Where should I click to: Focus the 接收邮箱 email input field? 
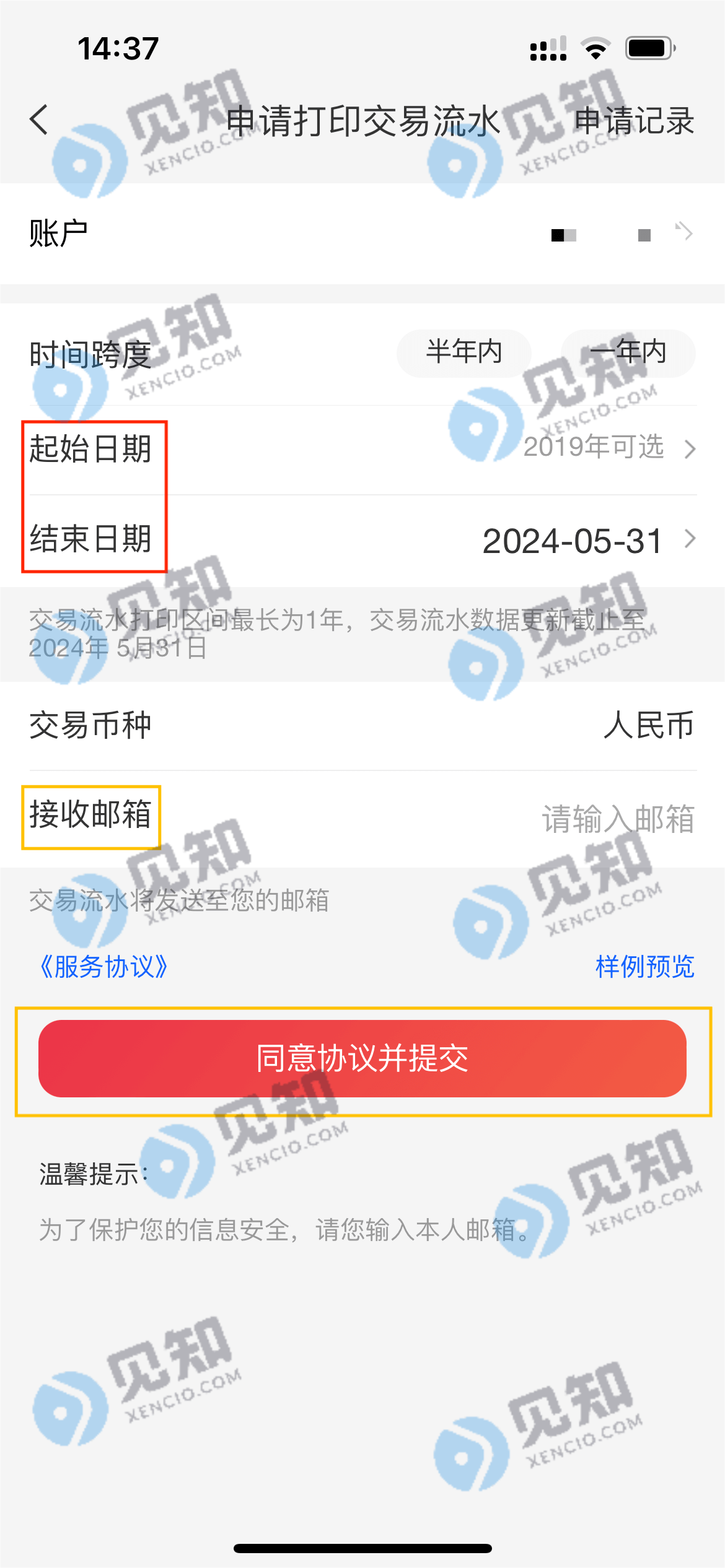point(617,819)
